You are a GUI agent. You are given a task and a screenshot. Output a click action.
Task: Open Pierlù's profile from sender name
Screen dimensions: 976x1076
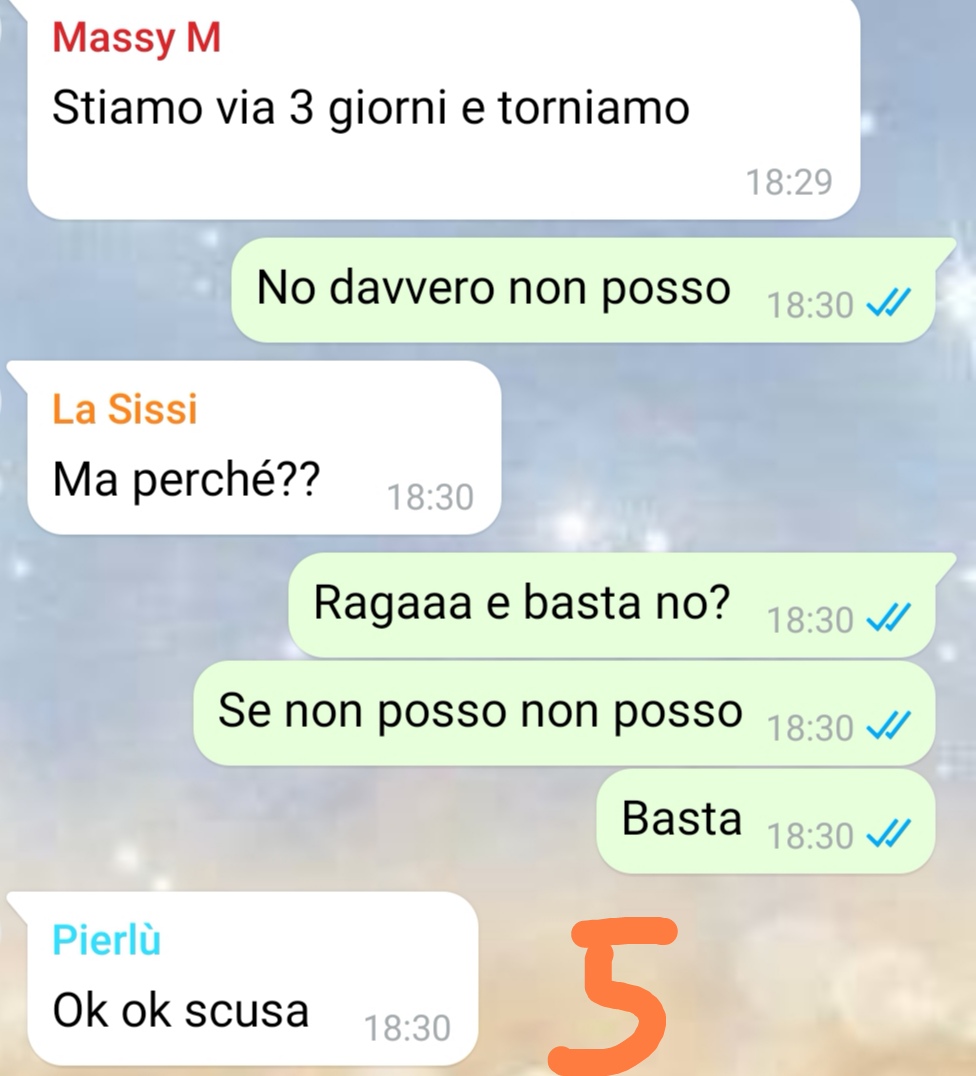point(106,940)
